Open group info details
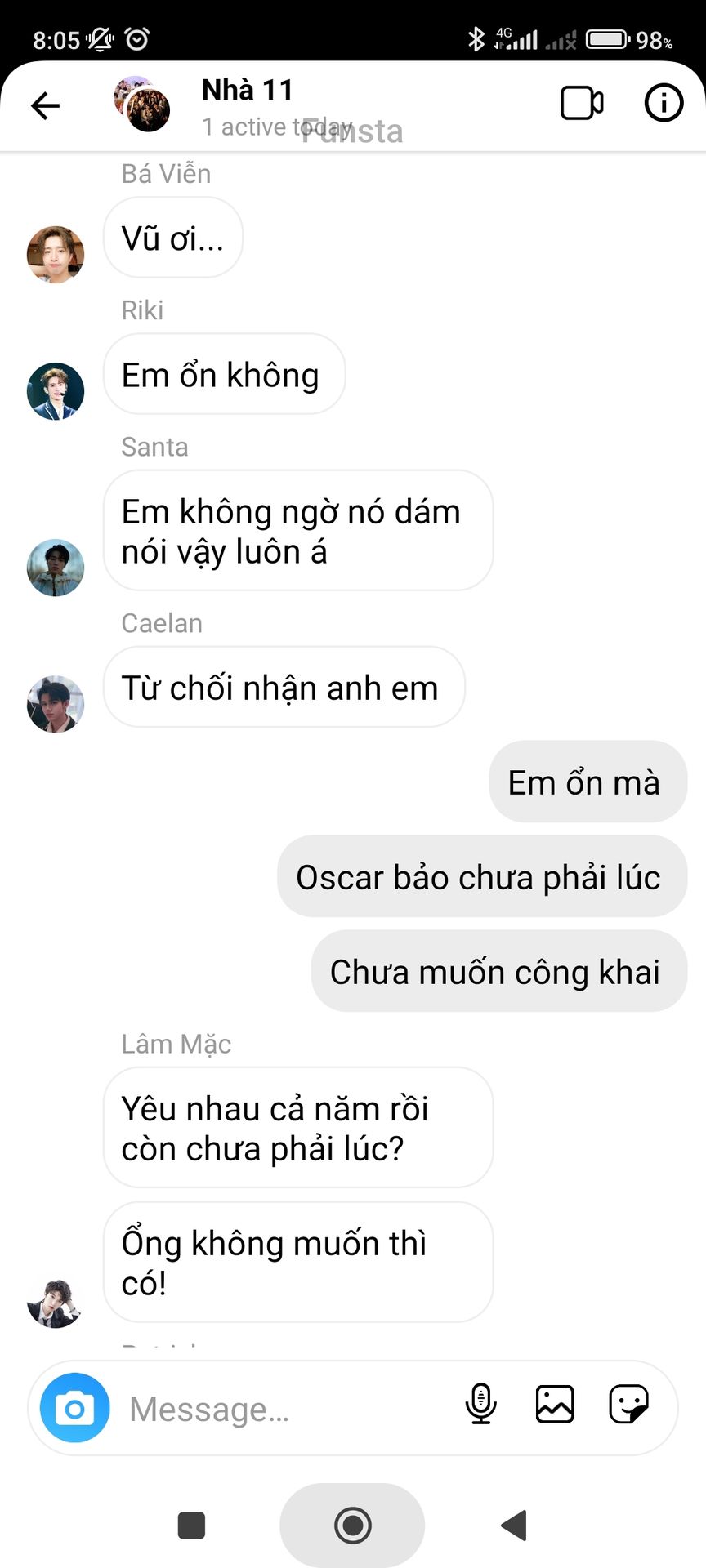706x1568 pixels. pyautogui.click(x=664, y=104)
